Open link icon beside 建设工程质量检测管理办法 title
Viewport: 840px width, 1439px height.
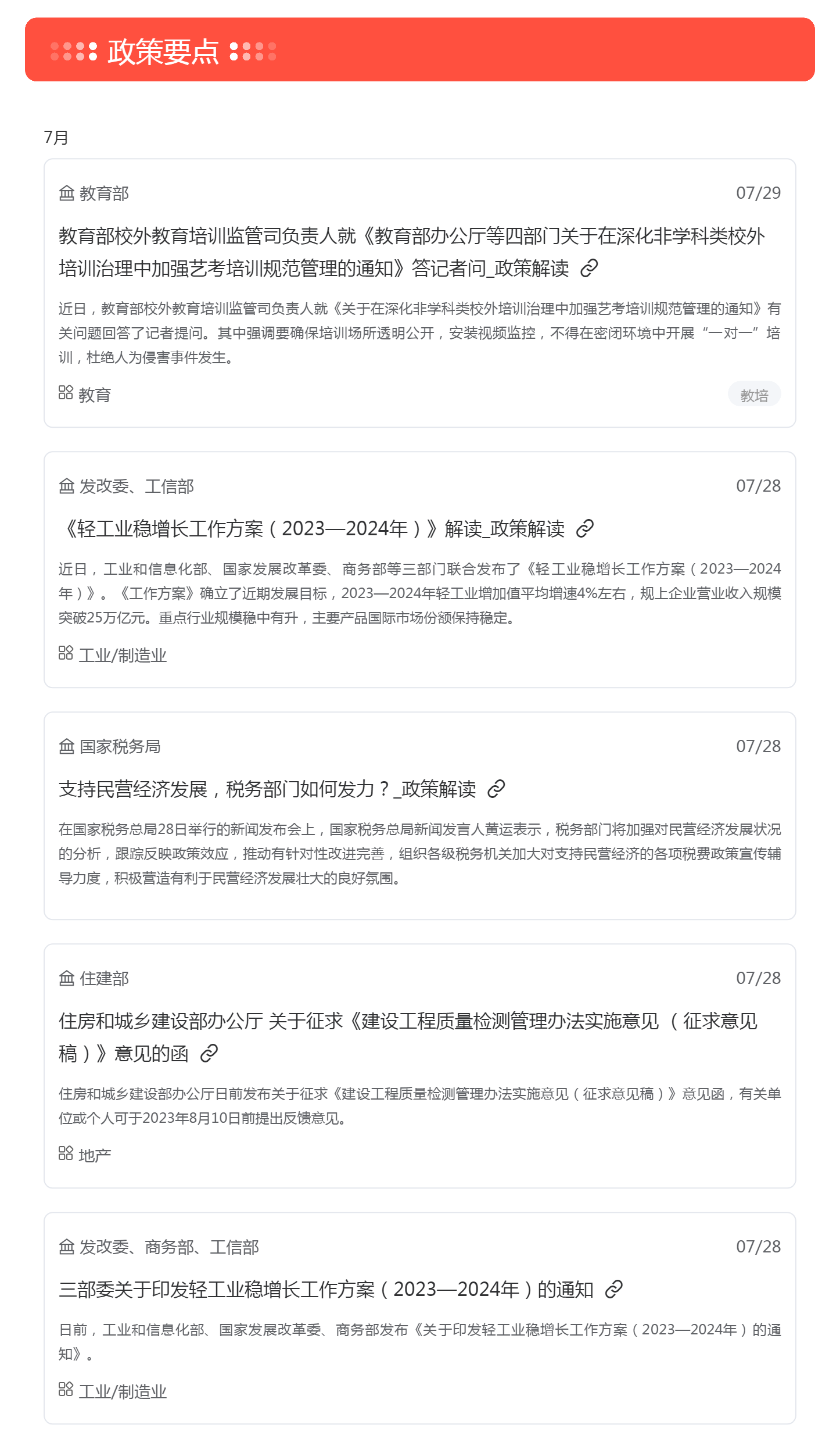click(209, 1054)
